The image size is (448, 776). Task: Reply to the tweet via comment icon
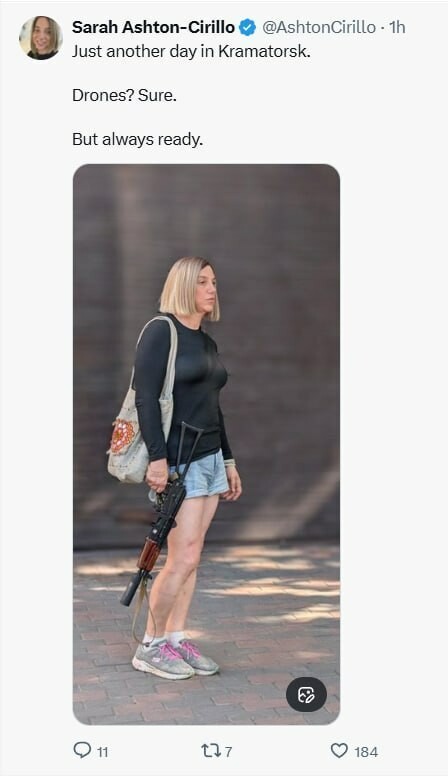click(x=82, y=751)
